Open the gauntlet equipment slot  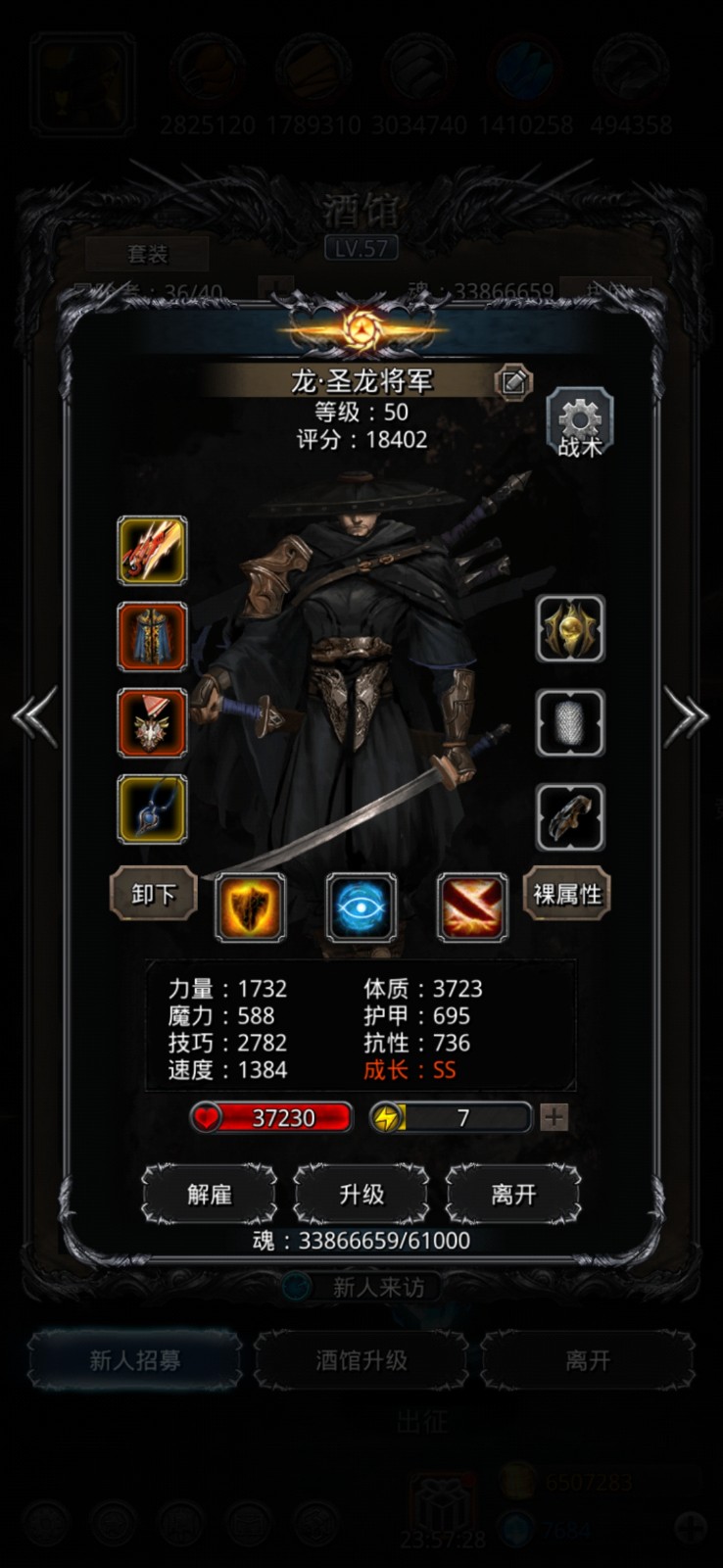click(570, 817)
